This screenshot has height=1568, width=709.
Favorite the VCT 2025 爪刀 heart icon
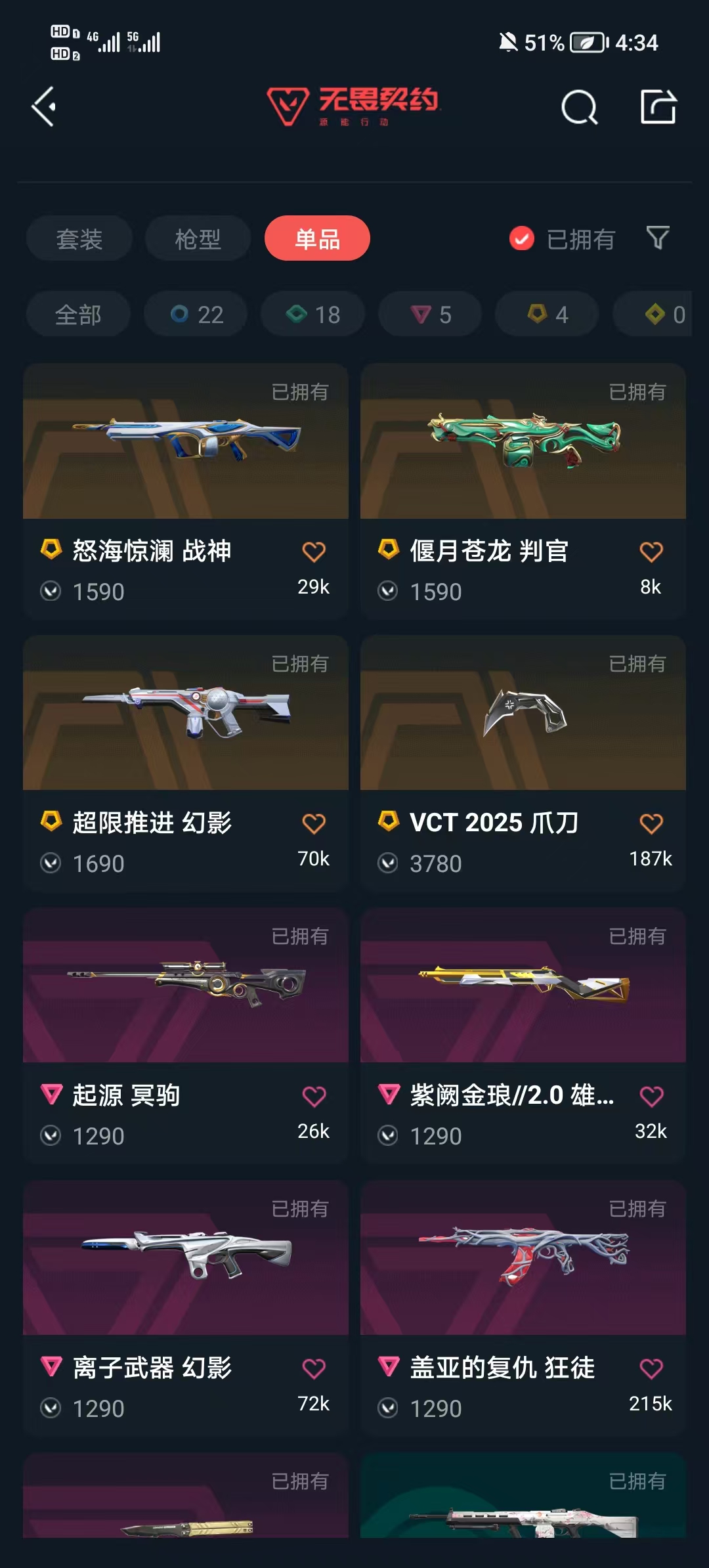pos(651,824)
